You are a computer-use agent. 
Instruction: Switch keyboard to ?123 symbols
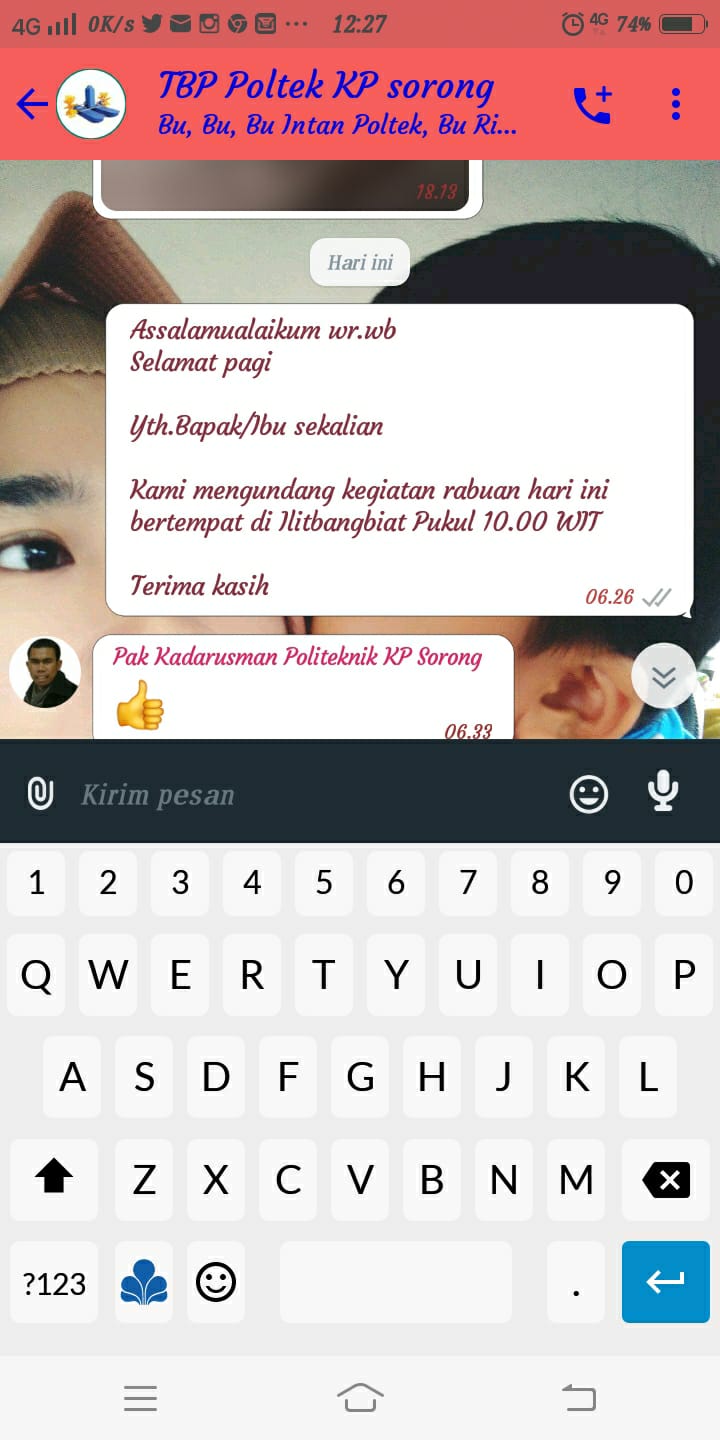tap(54, 1283)
